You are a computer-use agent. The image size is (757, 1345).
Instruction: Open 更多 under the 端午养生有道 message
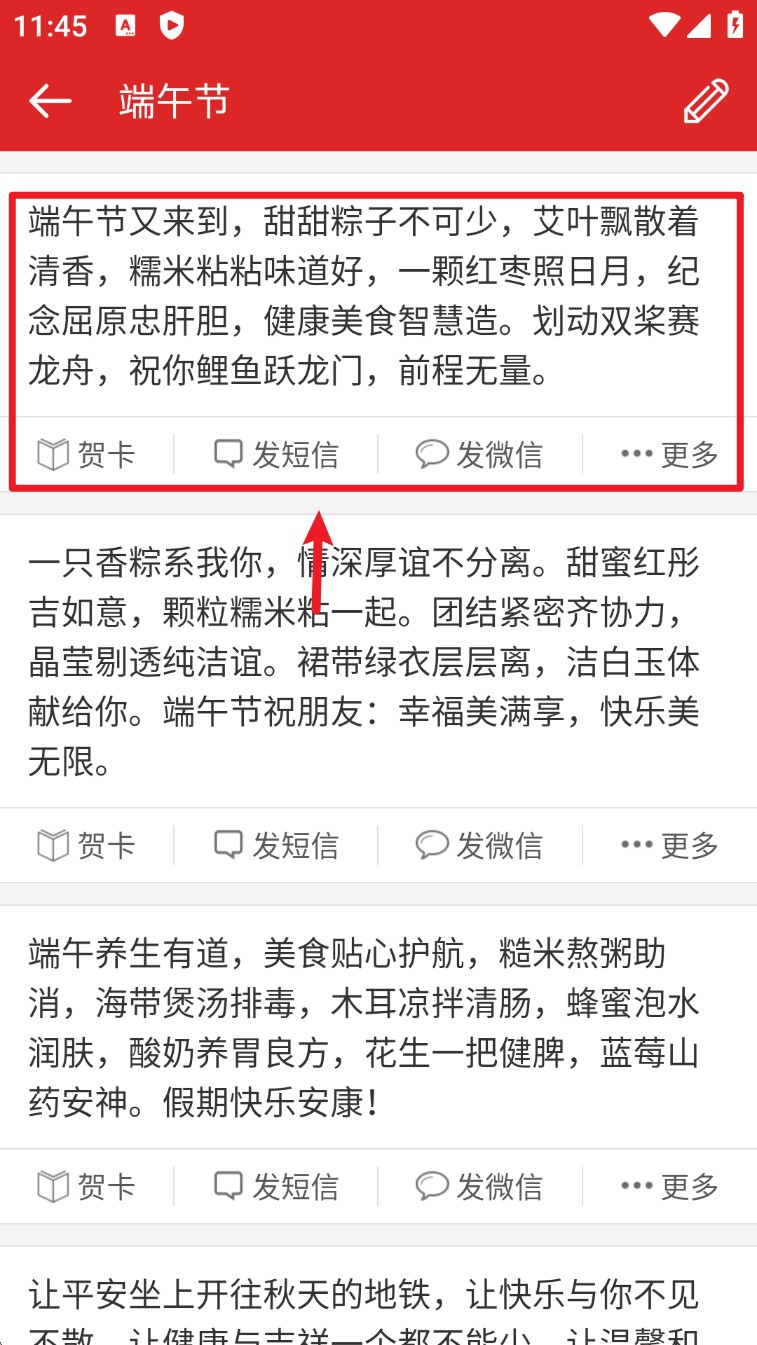click(x=670, y=1186)
